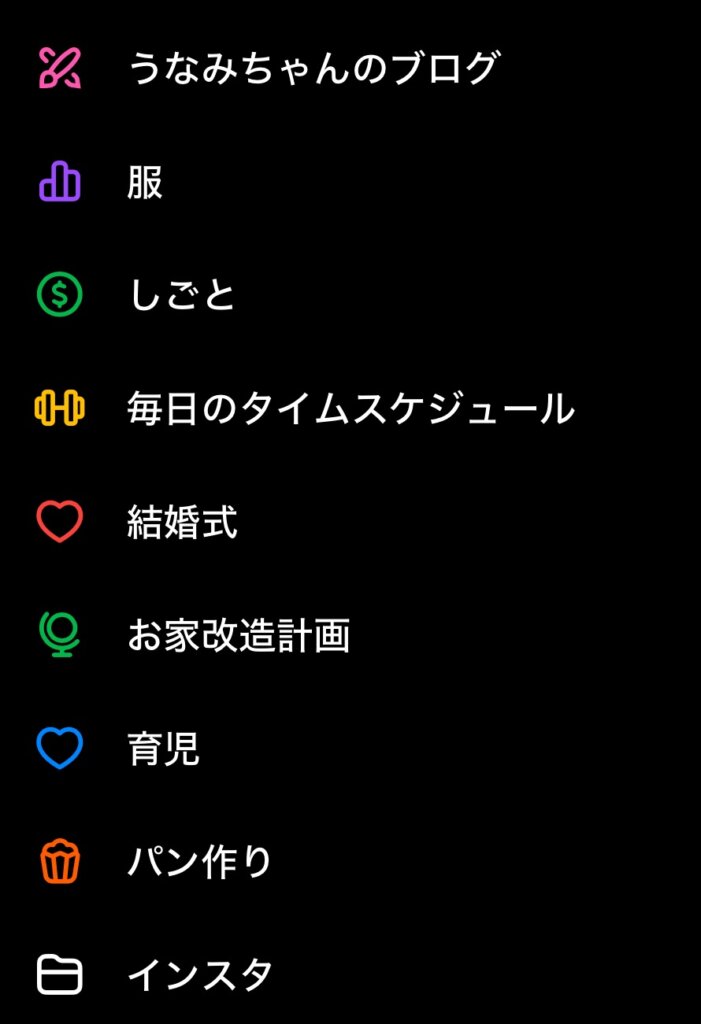Open the 結婚式 list
This screenshot has height=1024, width=701.
click(182, 522)
